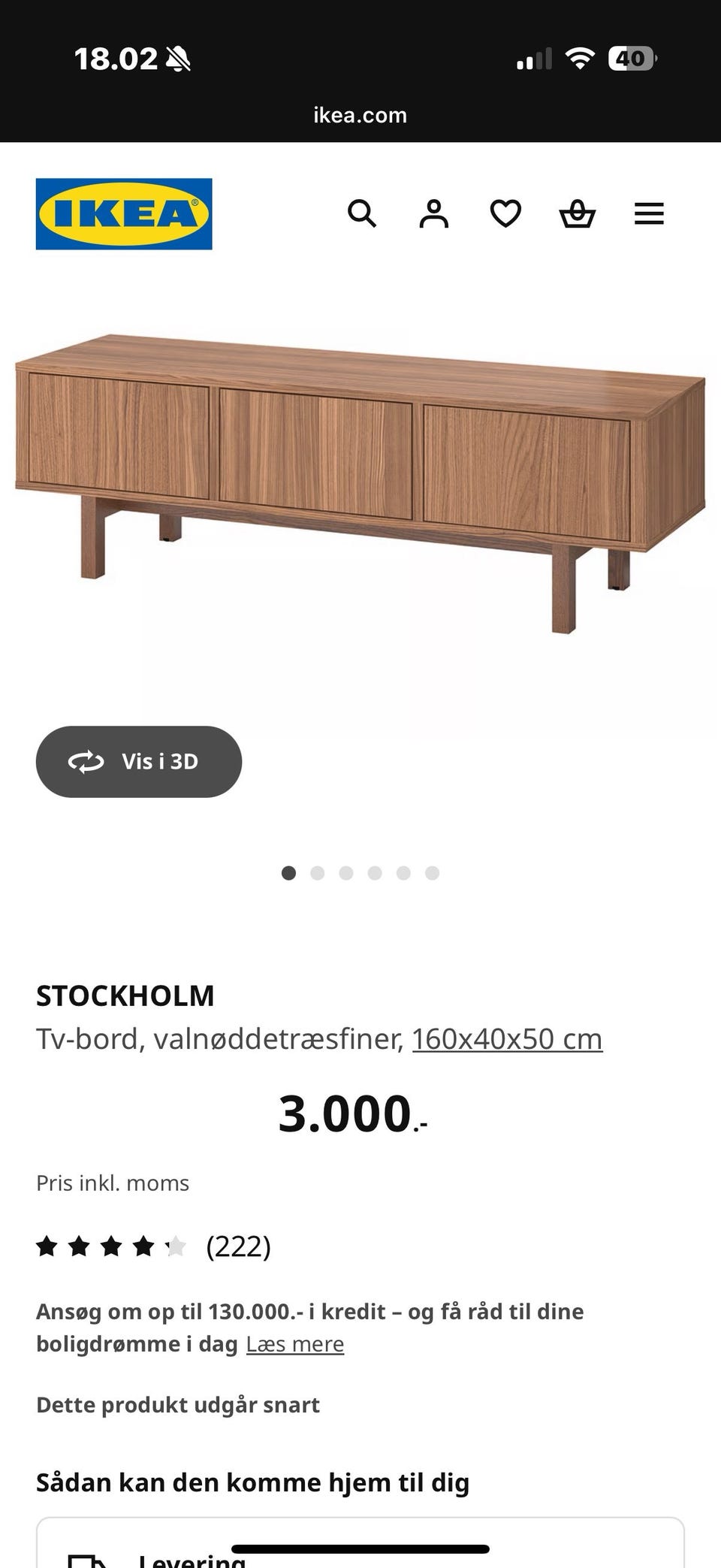Select the second carousel dot
Viewport: 721px width, 1568px height.
tap(318, 873)
